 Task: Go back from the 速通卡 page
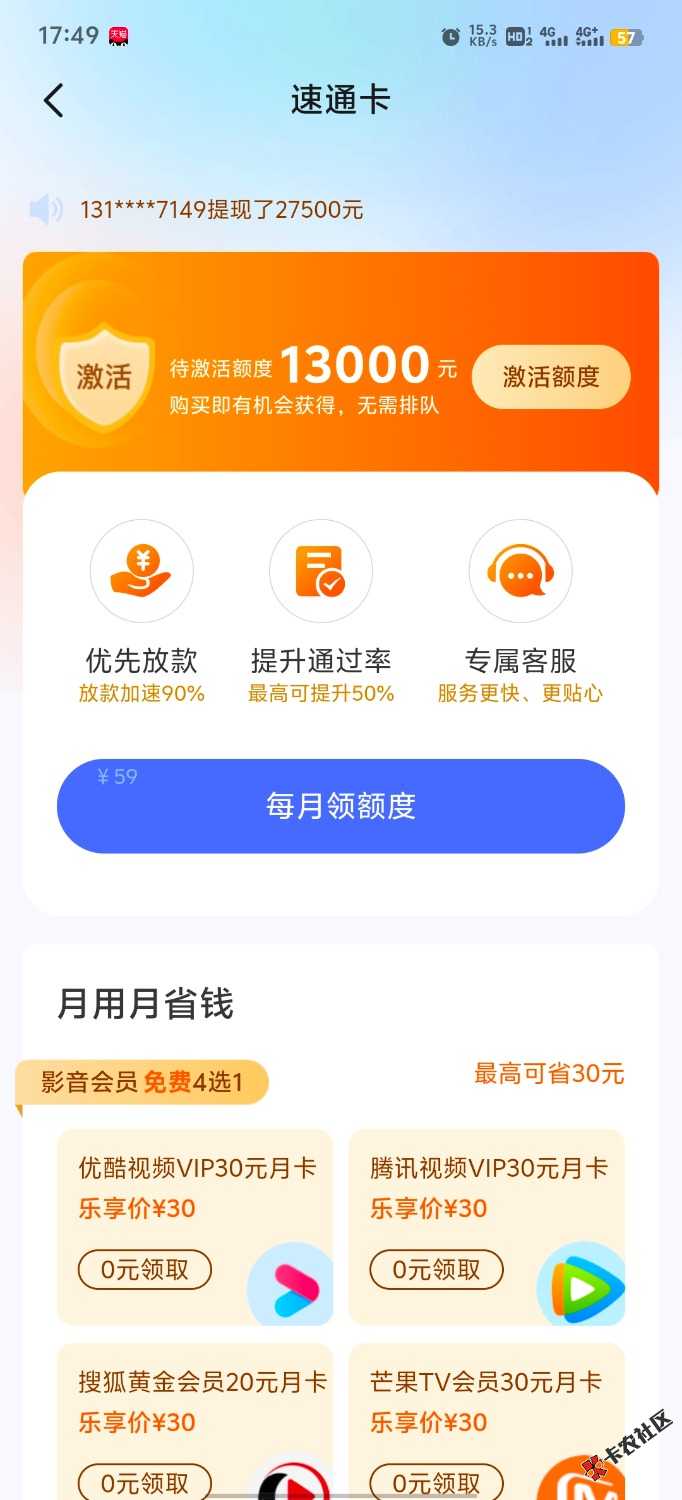[54, 100]
